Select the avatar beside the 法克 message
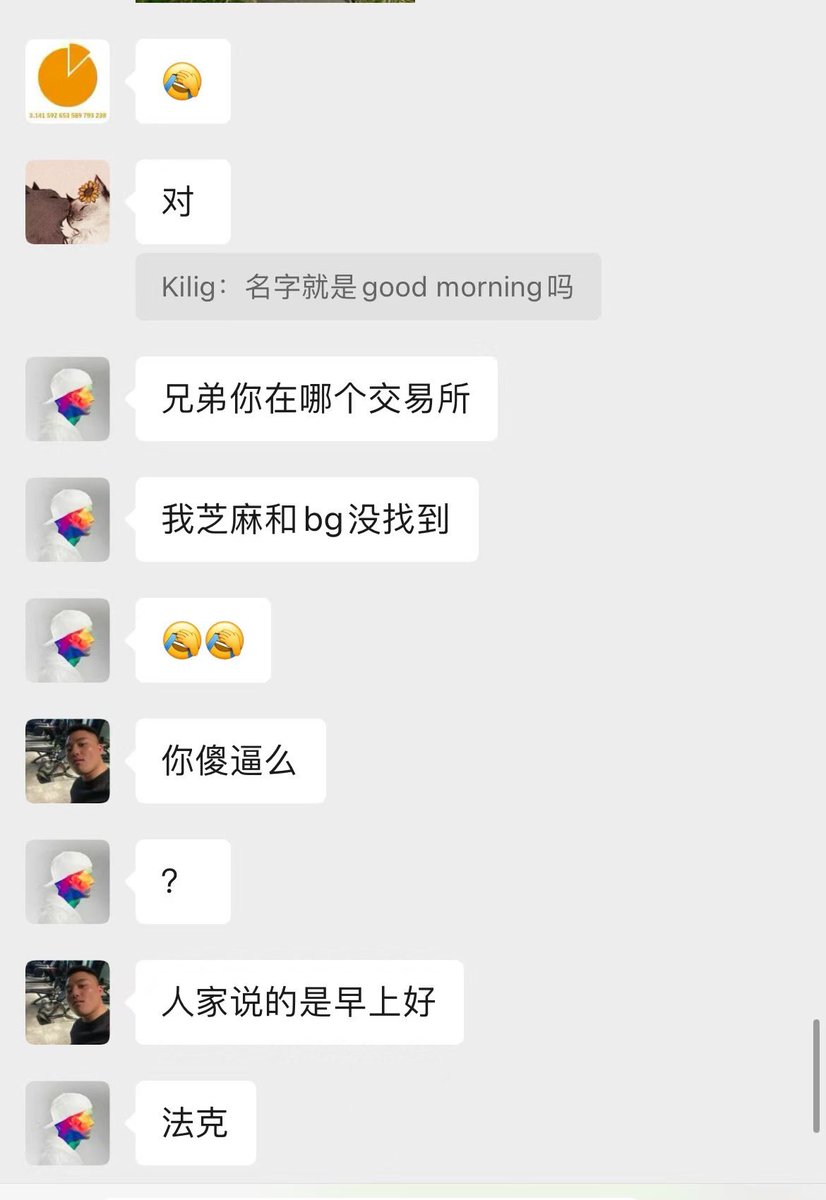The height and width of the screenshot is (1200, 826). 67,1123
